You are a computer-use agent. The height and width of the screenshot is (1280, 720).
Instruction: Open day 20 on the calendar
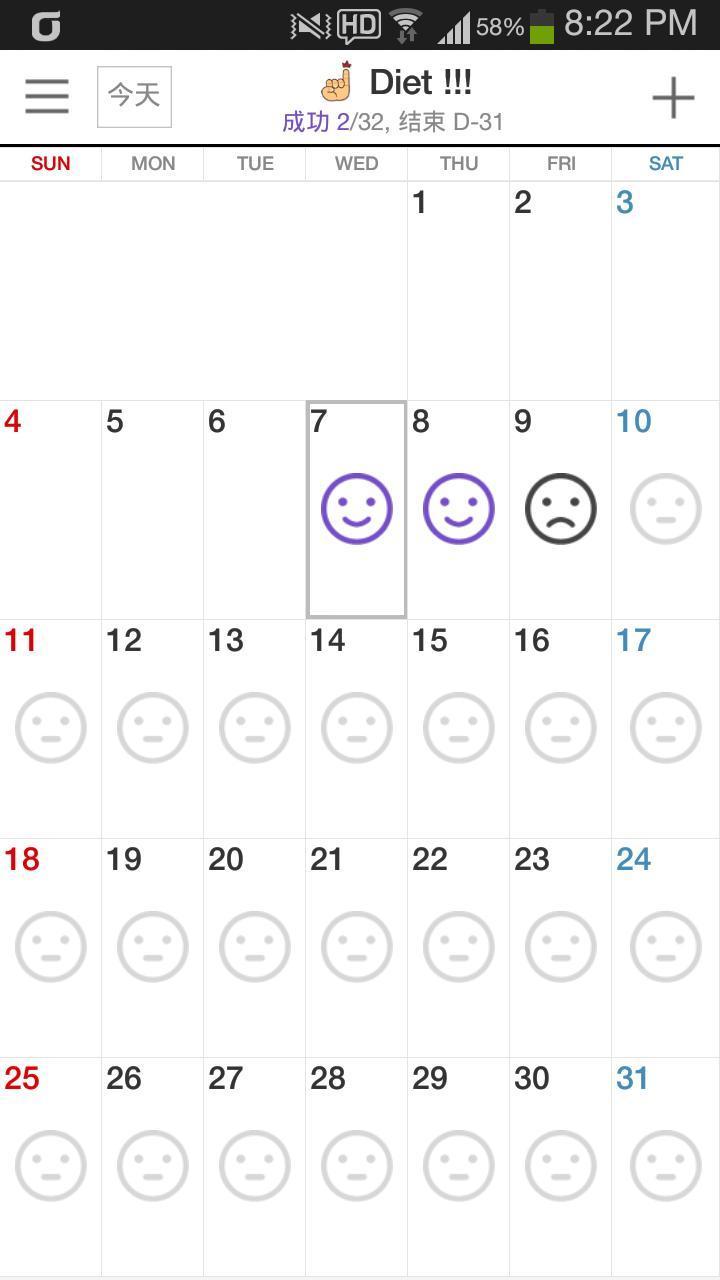pyautogui.click(x=254, y=946)
